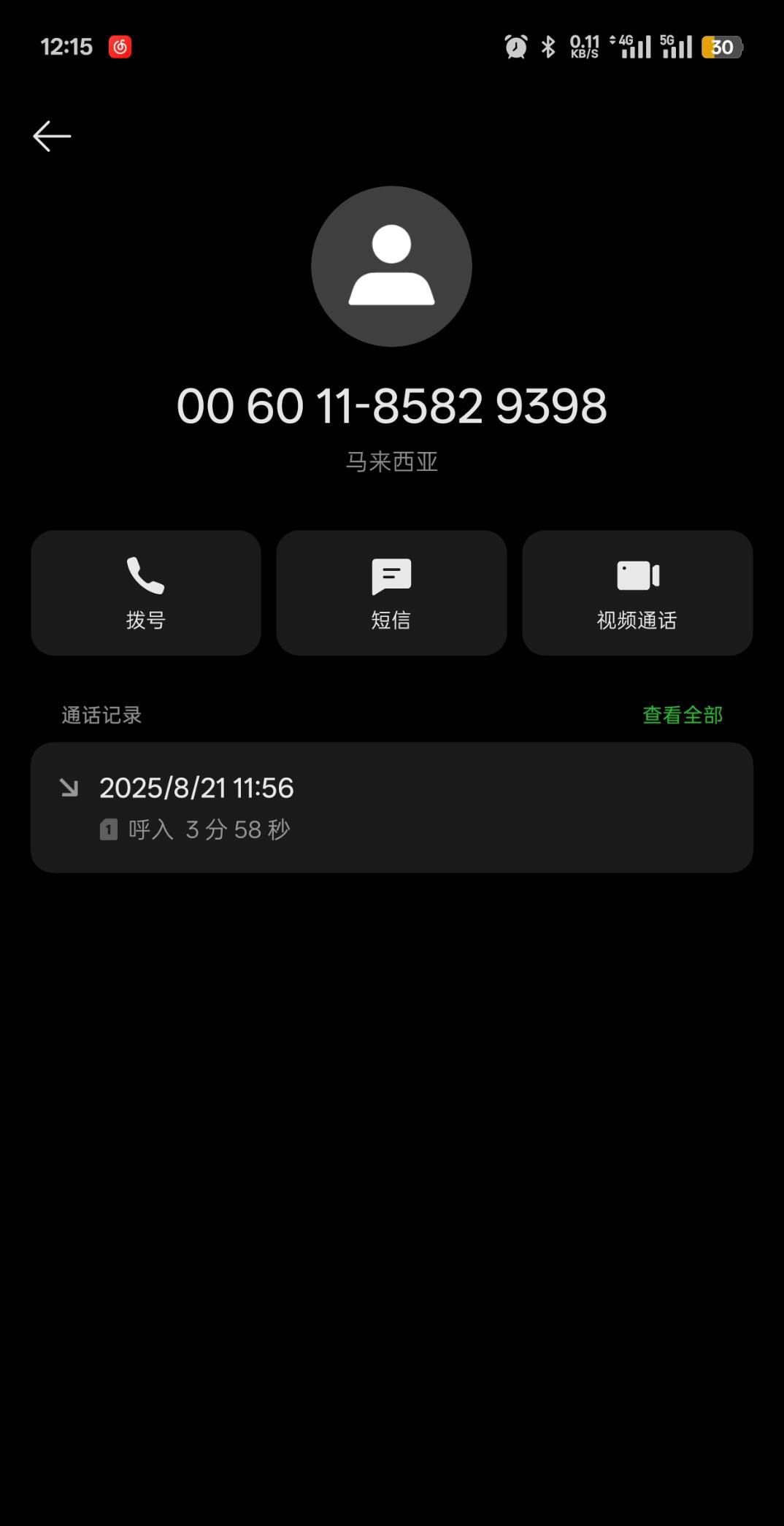
Task: Tap the contact avatar placeholder
Action: pyautogui.click(x=392, y=267)
